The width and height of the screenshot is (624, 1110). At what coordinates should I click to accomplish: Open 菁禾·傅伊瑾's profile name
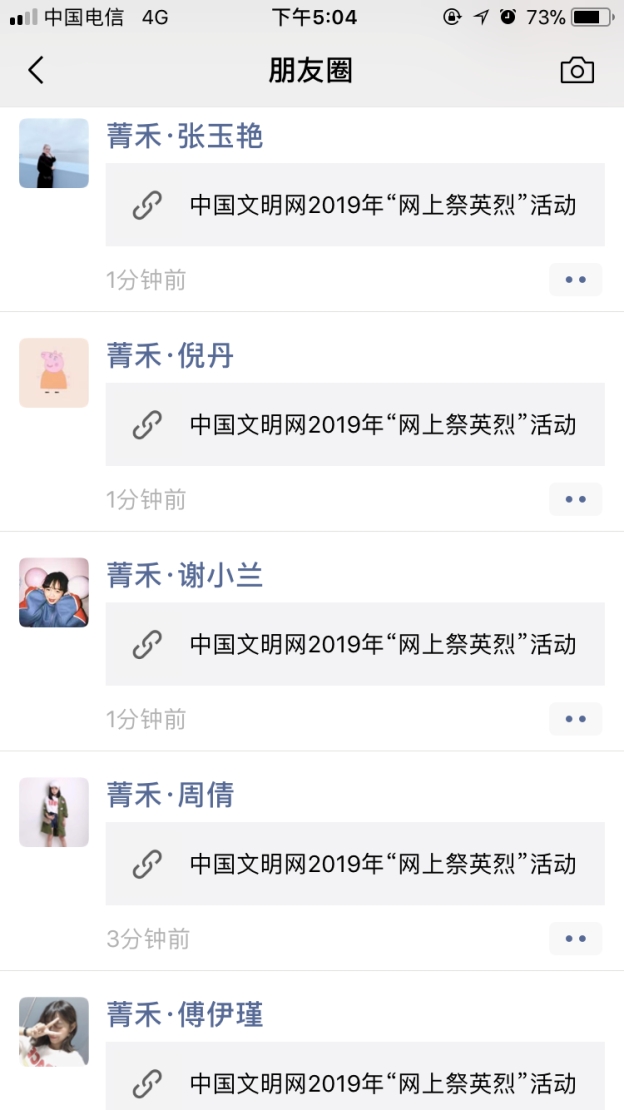point(185,1015)
